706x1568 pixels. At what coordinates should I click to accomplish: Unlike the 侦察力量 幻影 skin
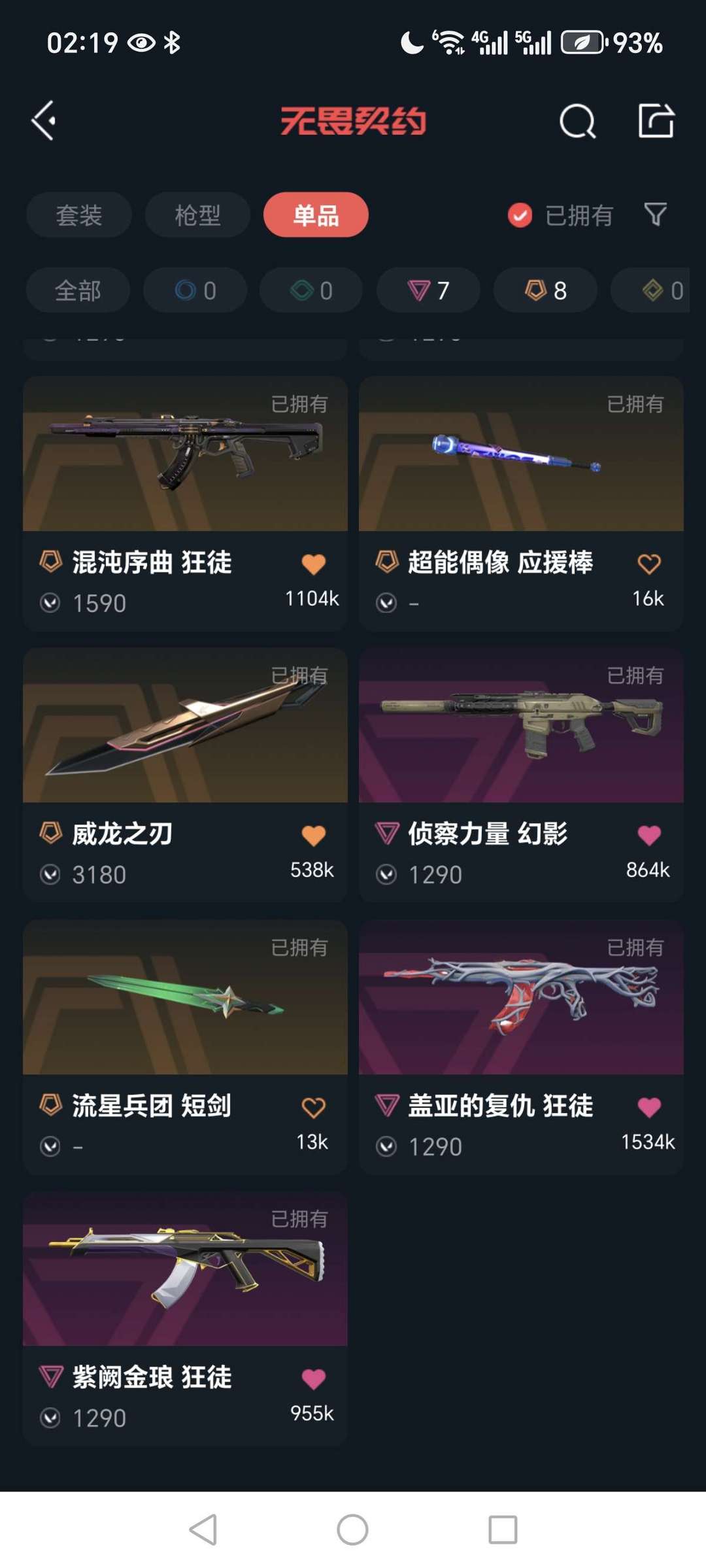648,835
